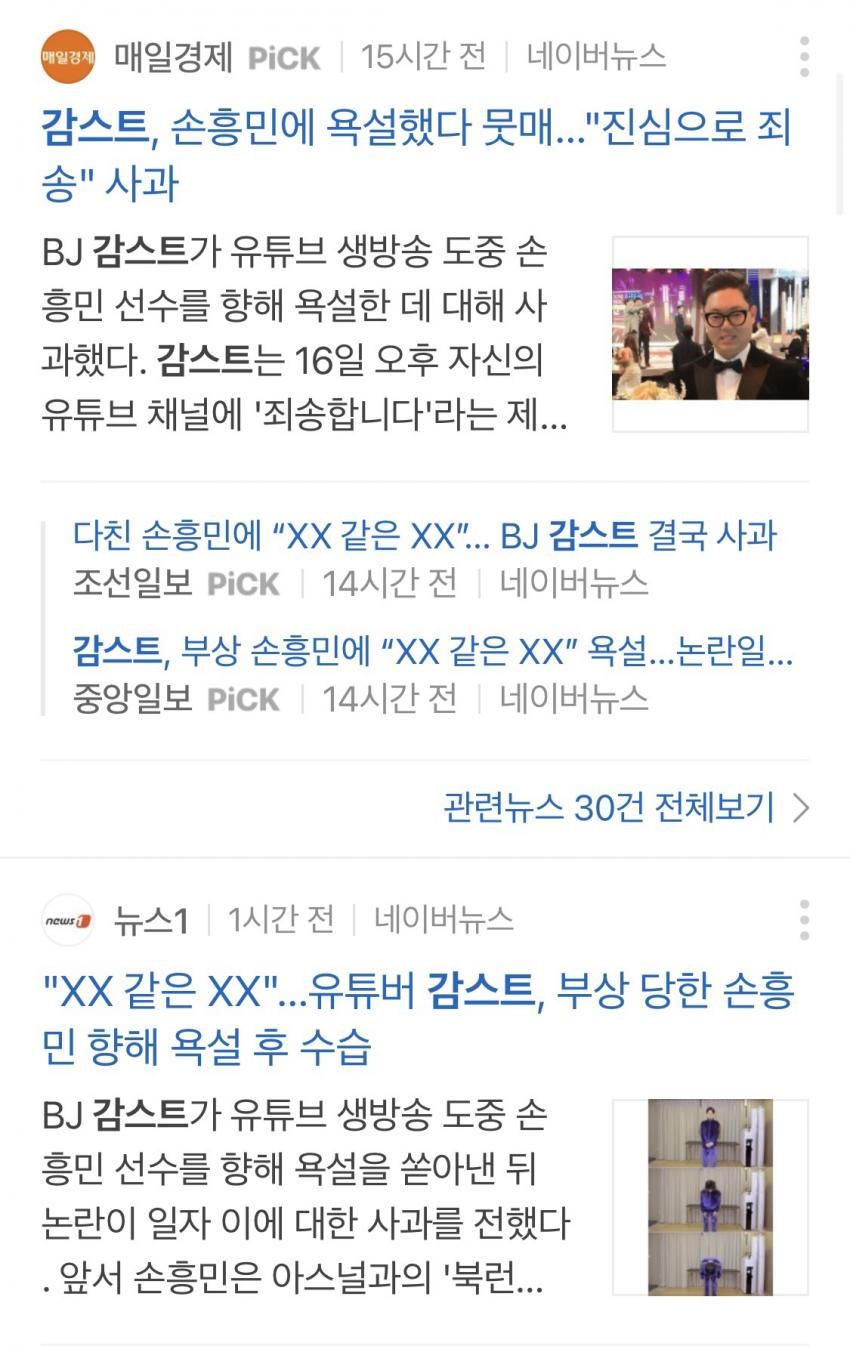Viewport: 850px width, 1346px height.
Task: View all 30 related news (관련뉴스 30건 전체보기)
Action: [x=625, y=808]
